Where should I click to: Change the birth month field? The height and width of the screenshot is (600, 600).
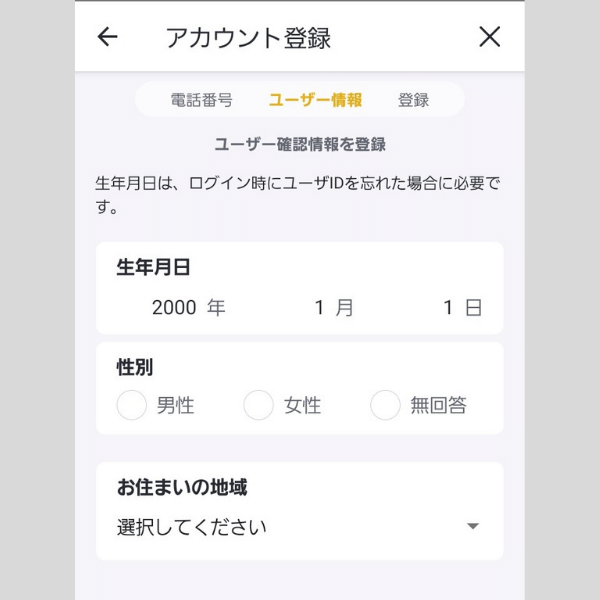tap(321, 308)
